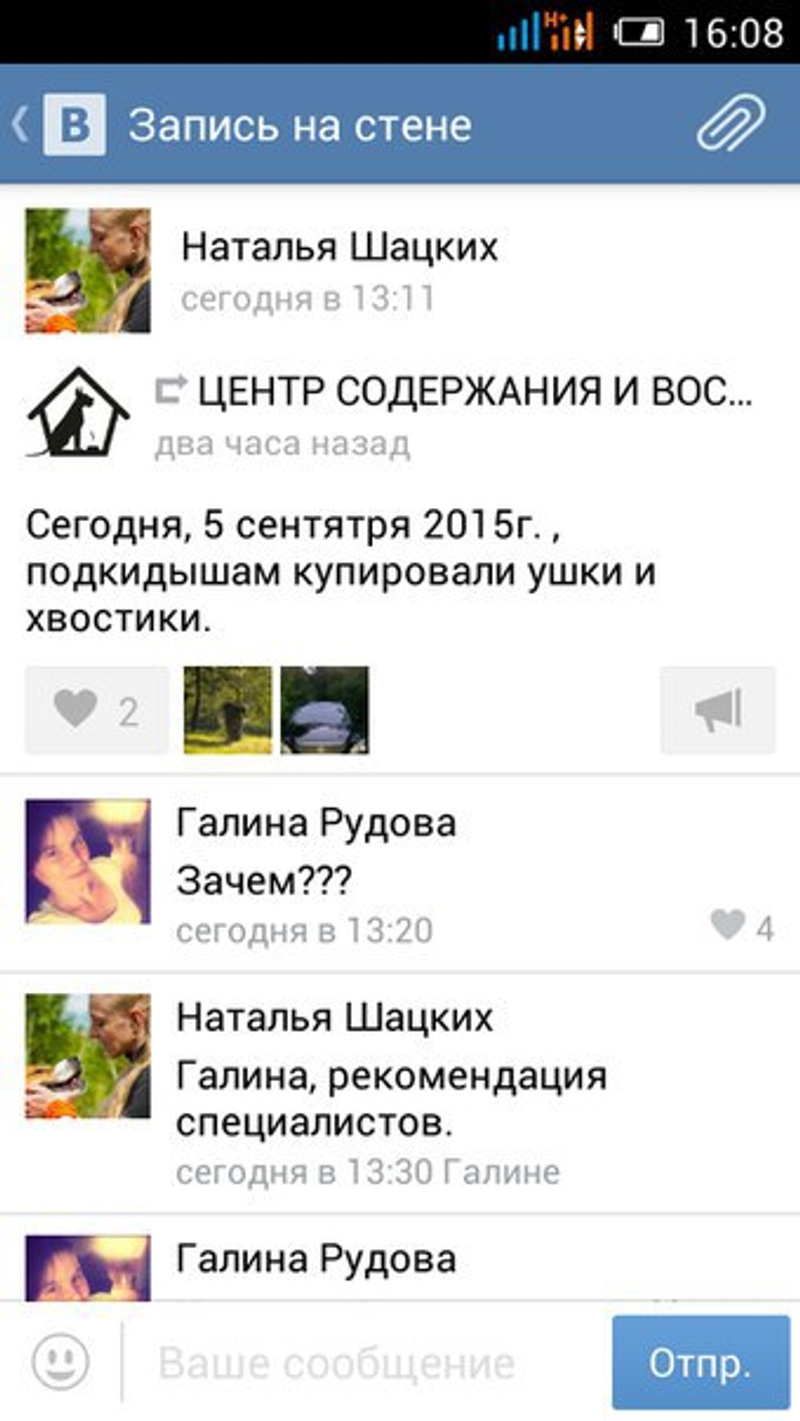Open Галина Рудова's avatar beside "Зачем???"

point(88,861)
